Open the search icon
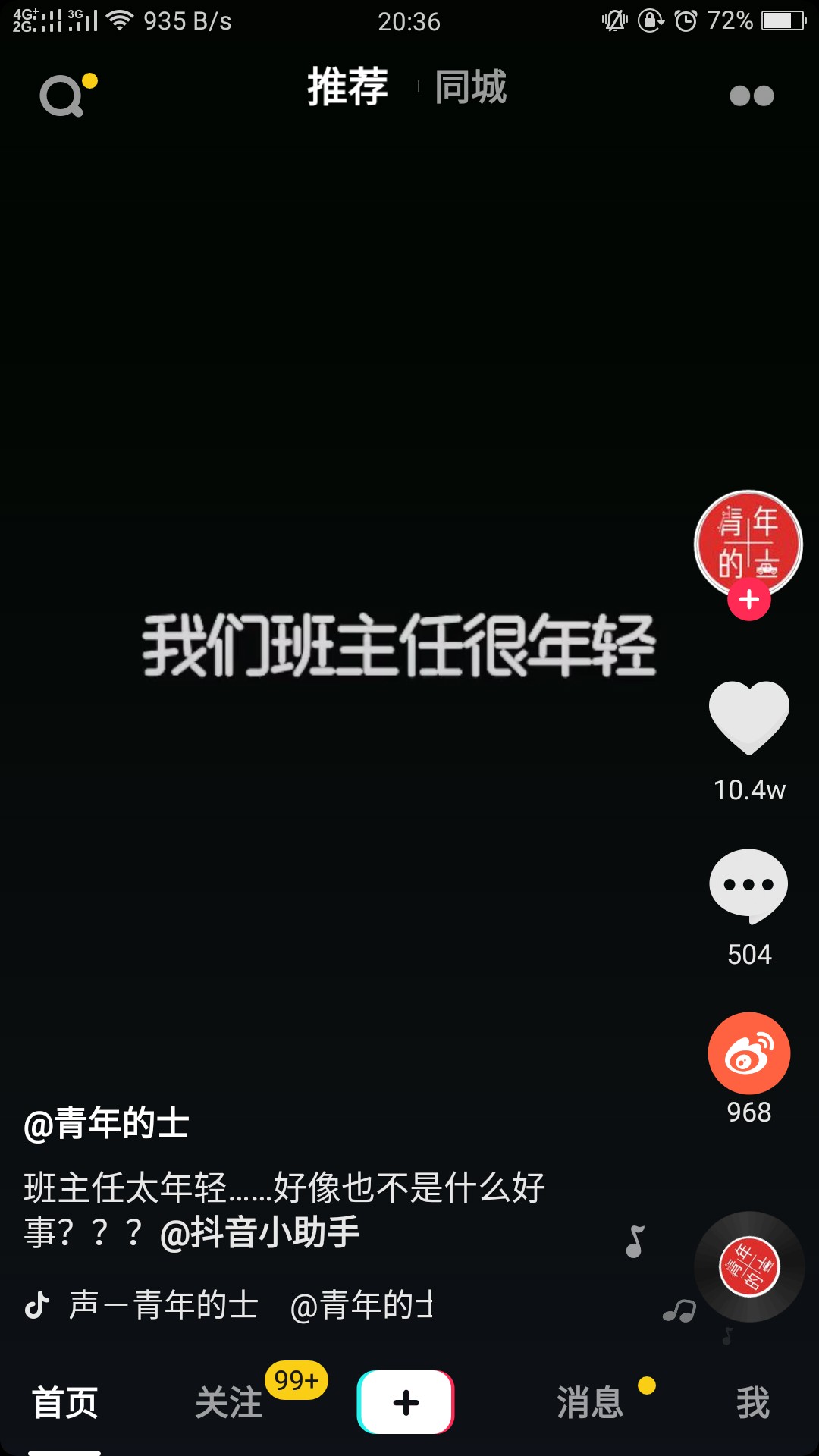Image resolution: width=819 pixels, height=1456 pixels. pyautogui.click(x=62, y=96)
